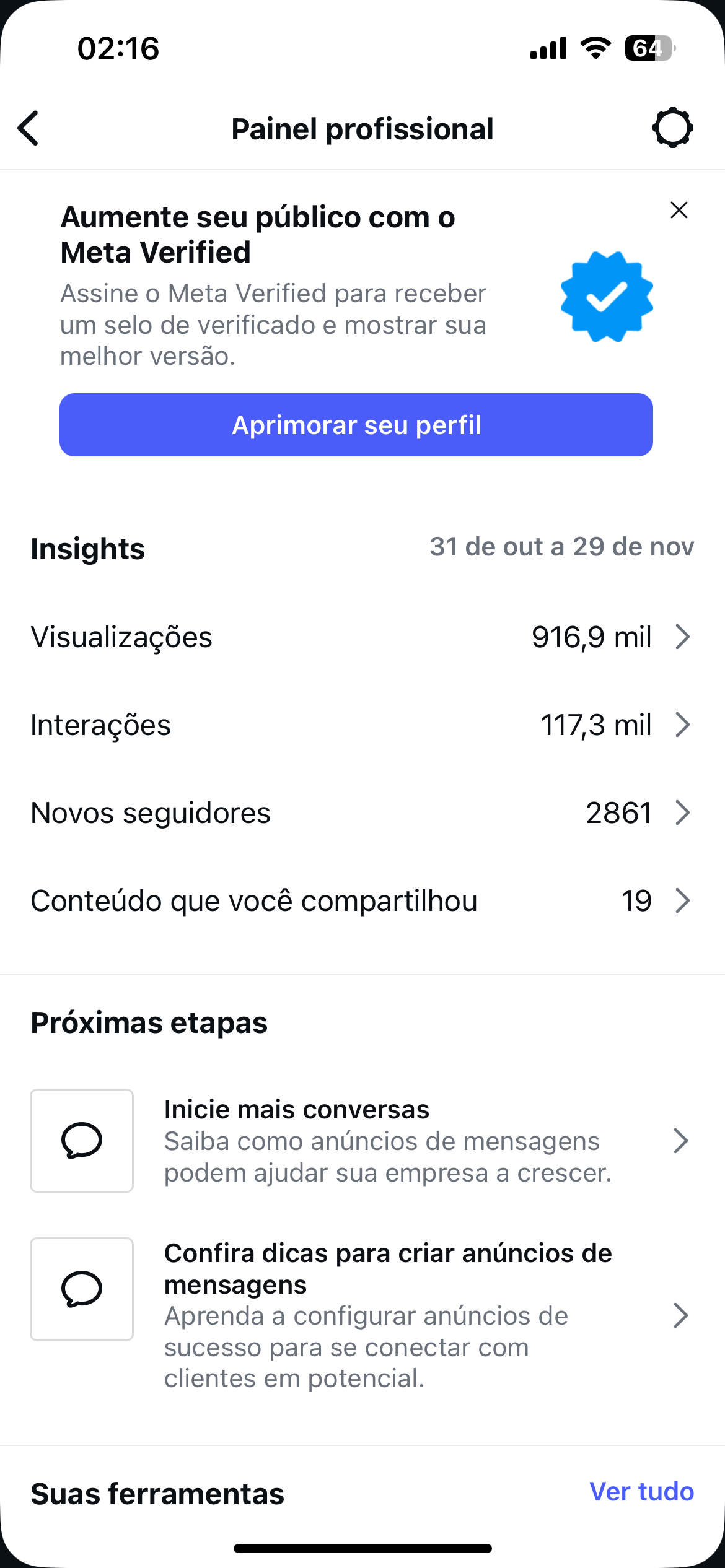
Task: Change the Insights date range
Action: [x=561, y=547]
